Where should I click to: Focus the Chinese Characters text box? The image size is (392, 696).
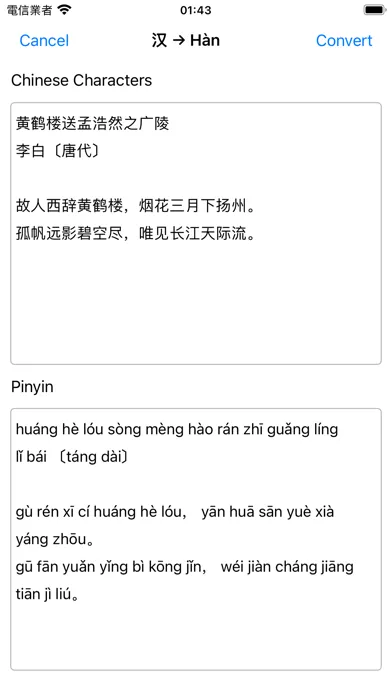pos(196,233)
